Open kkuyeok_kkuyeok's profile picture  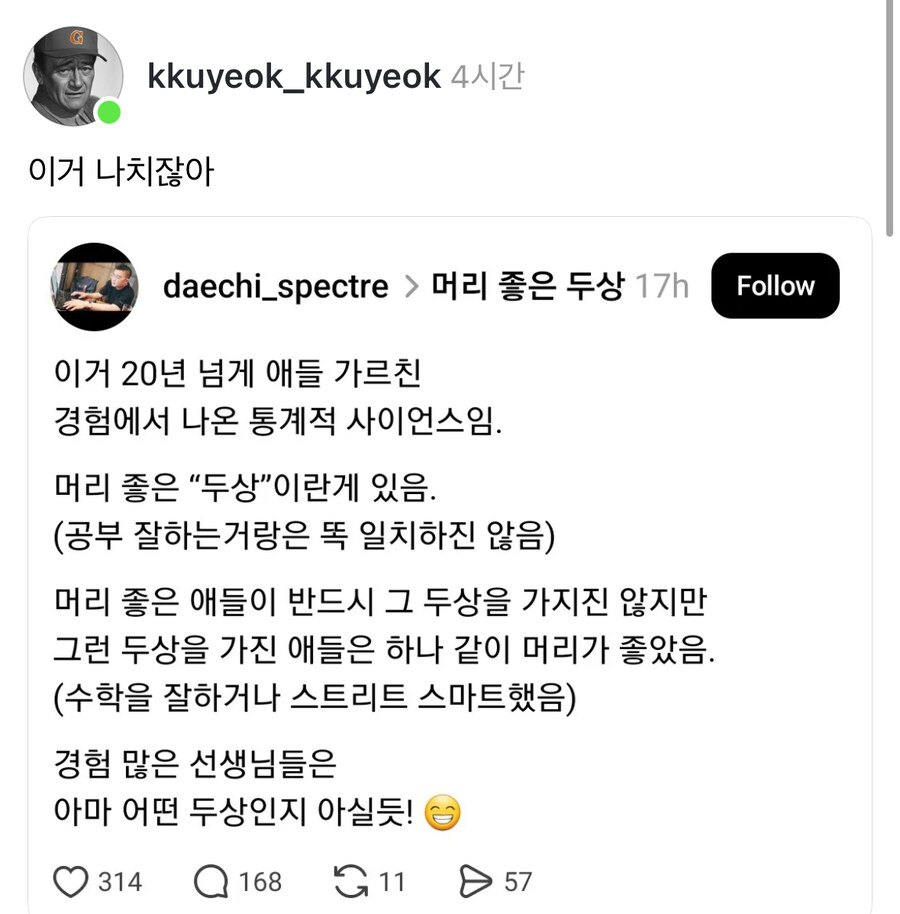pyautogui.click(x=73, y=77)
